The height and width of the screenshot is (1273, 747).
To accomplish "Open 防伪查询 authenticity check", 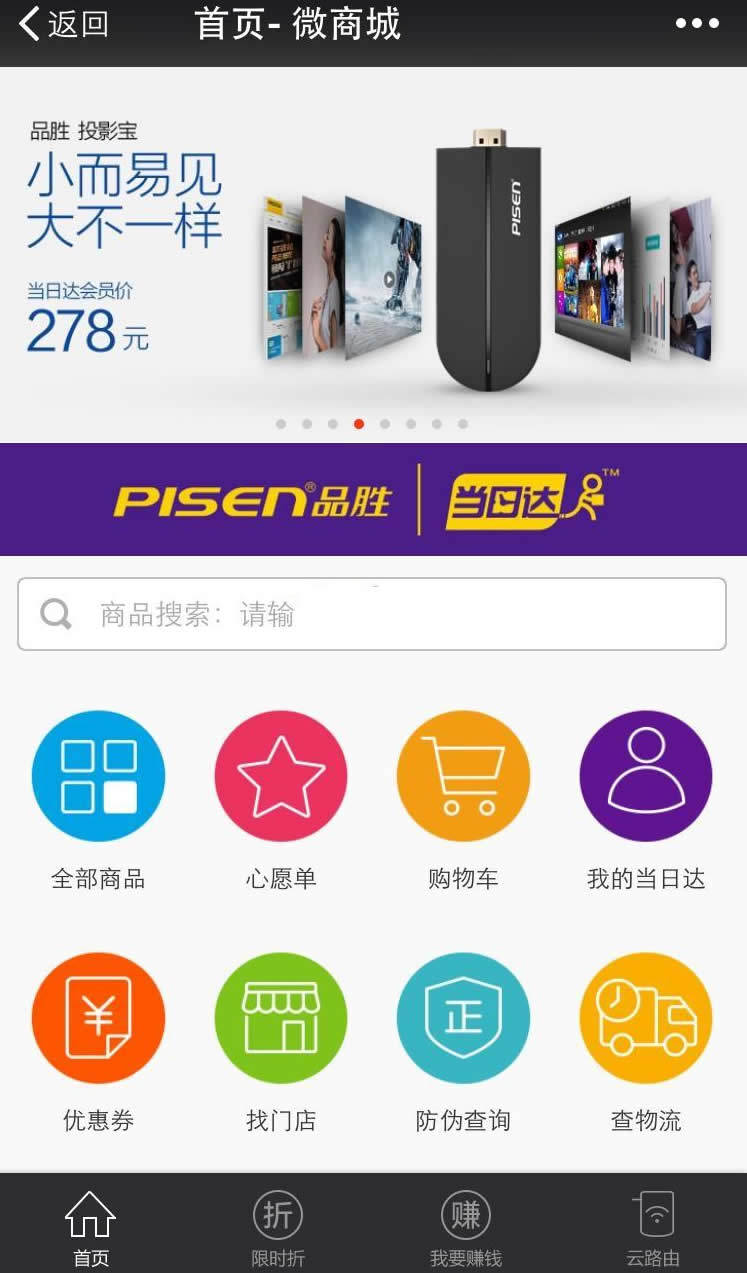I will 463,1018.
